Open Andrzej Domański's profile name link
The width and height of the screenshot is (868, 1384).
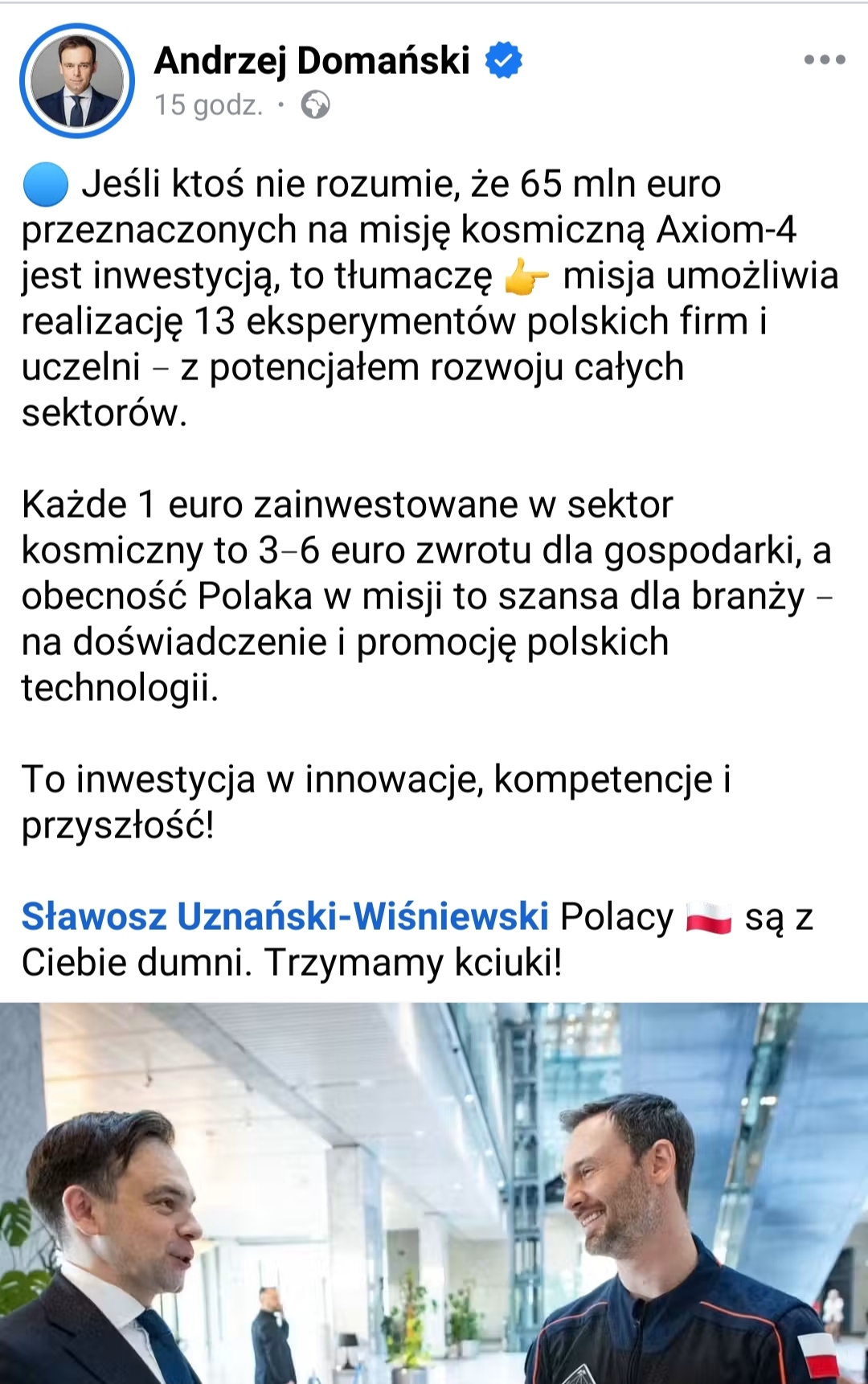(x=312, y=60)
